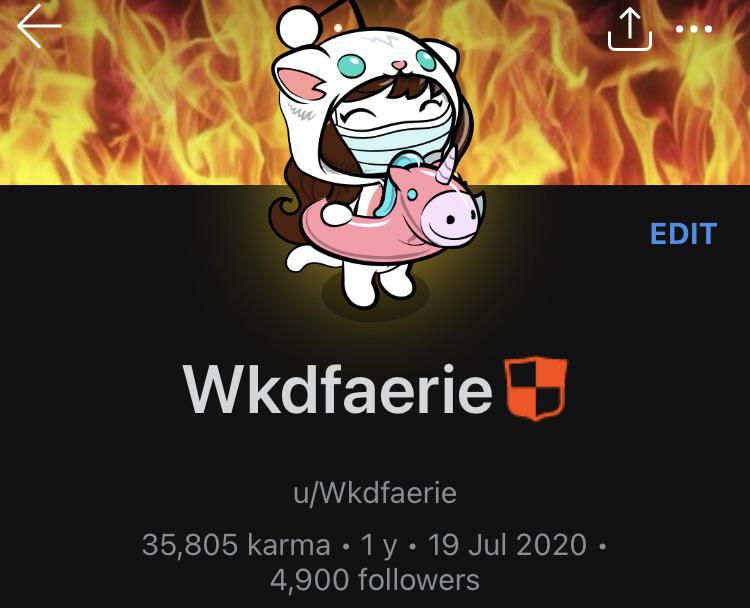The width and height of the screenshot is (750, 608).
Task: Open the three-dot overflow menu
Action: (694, 29)
